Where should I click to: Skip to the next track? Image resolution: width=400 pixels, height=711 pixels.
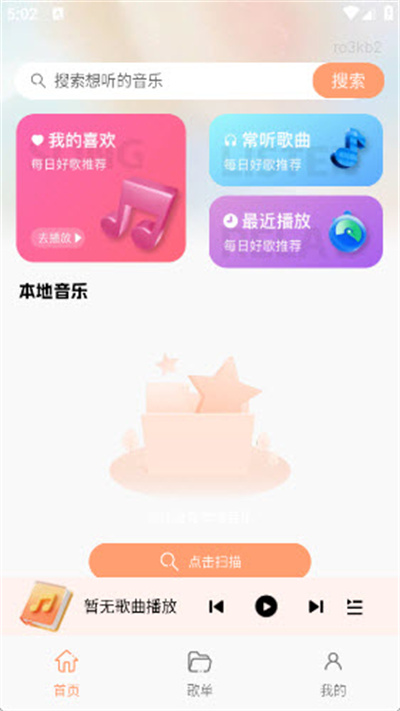316,607
